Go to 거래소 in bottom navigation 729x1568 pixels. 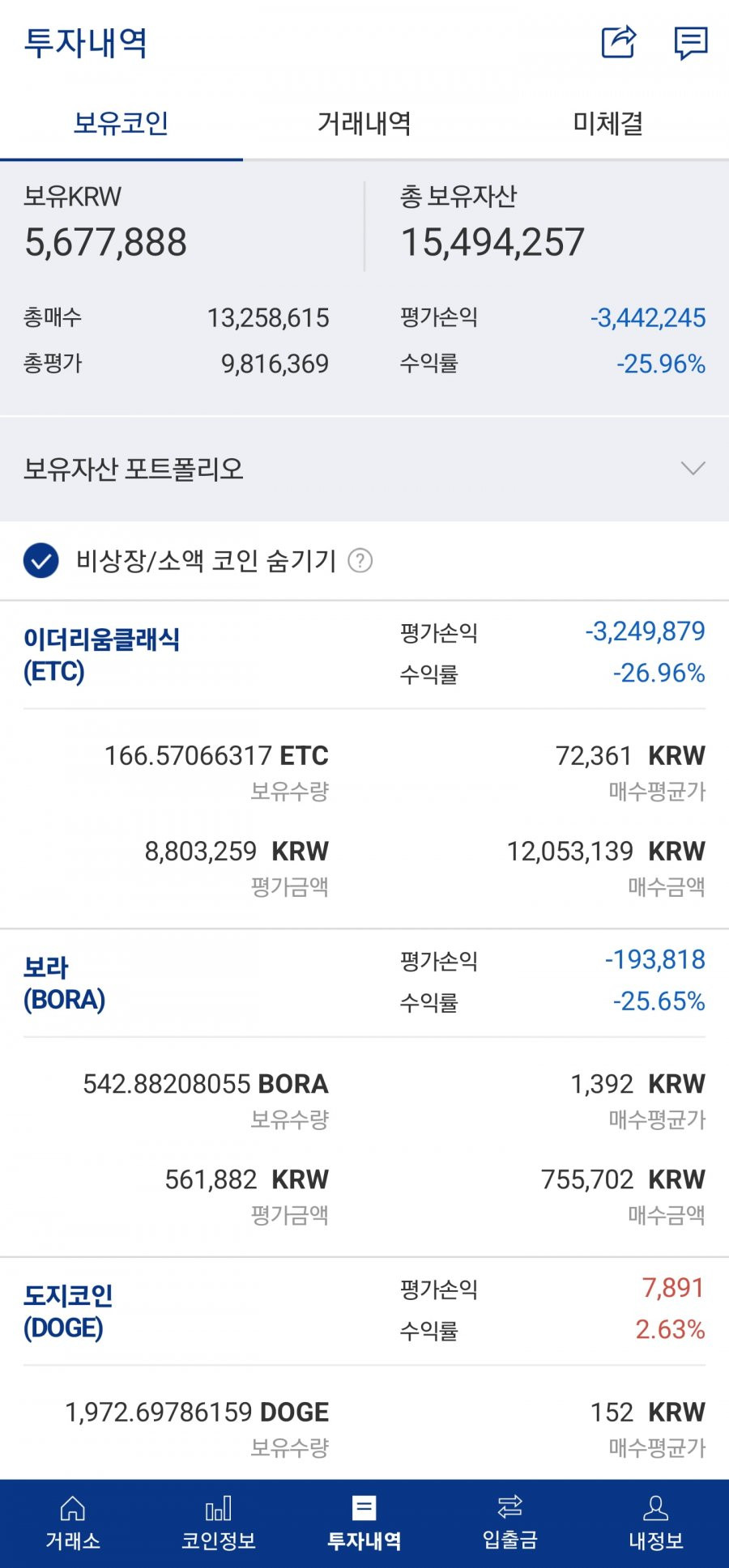(73, 1523)
